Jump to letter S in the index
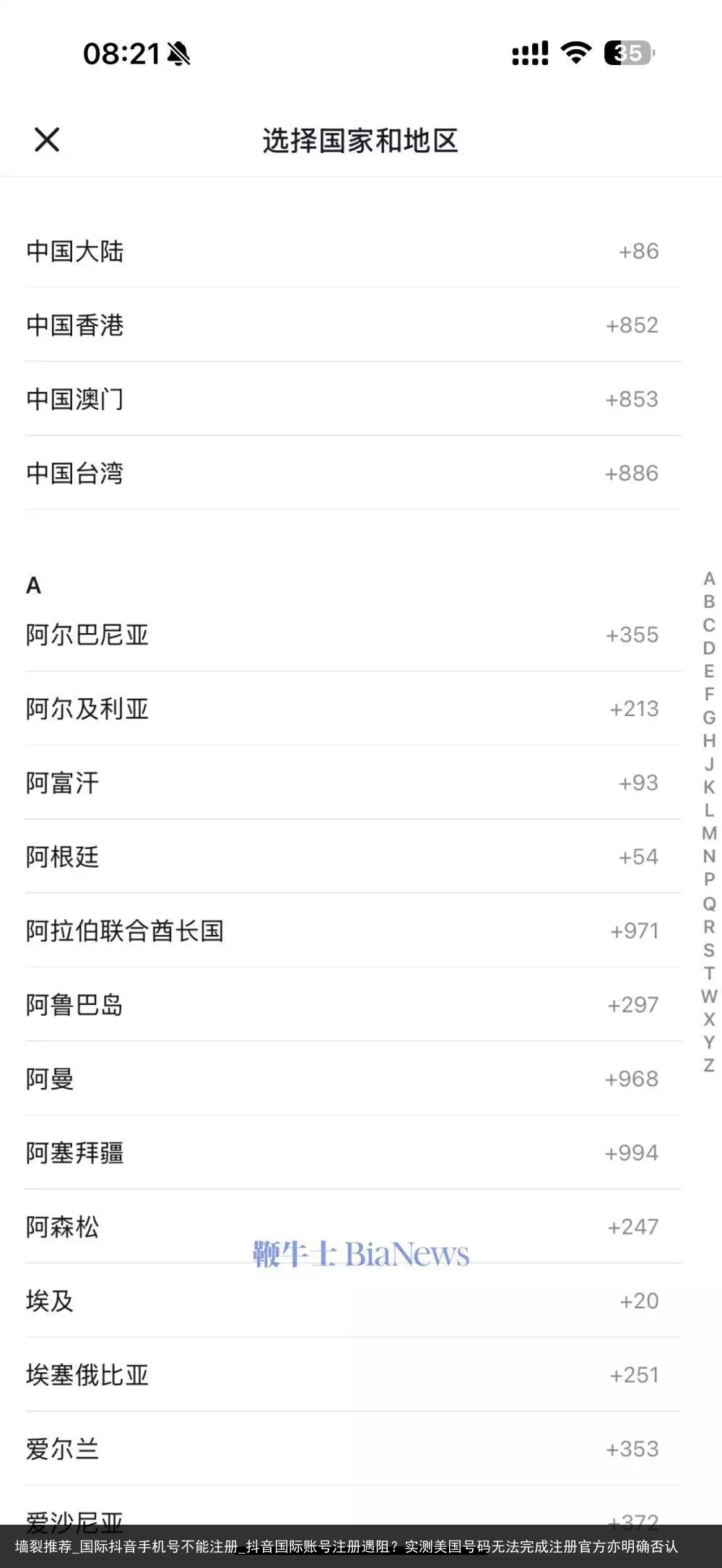Screen dimensions: 722x1568 (x=709, y=949)
